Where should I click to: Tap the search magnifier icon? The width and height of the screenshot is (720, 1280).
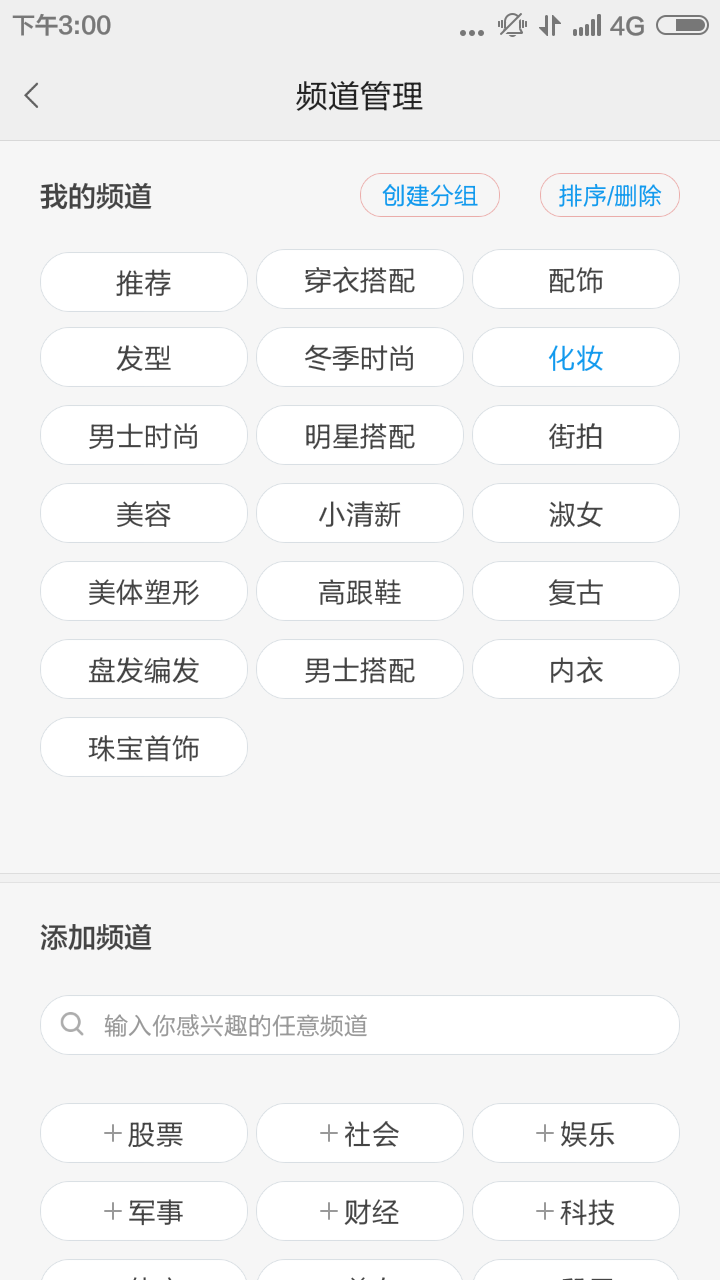tap(71, 1024)
